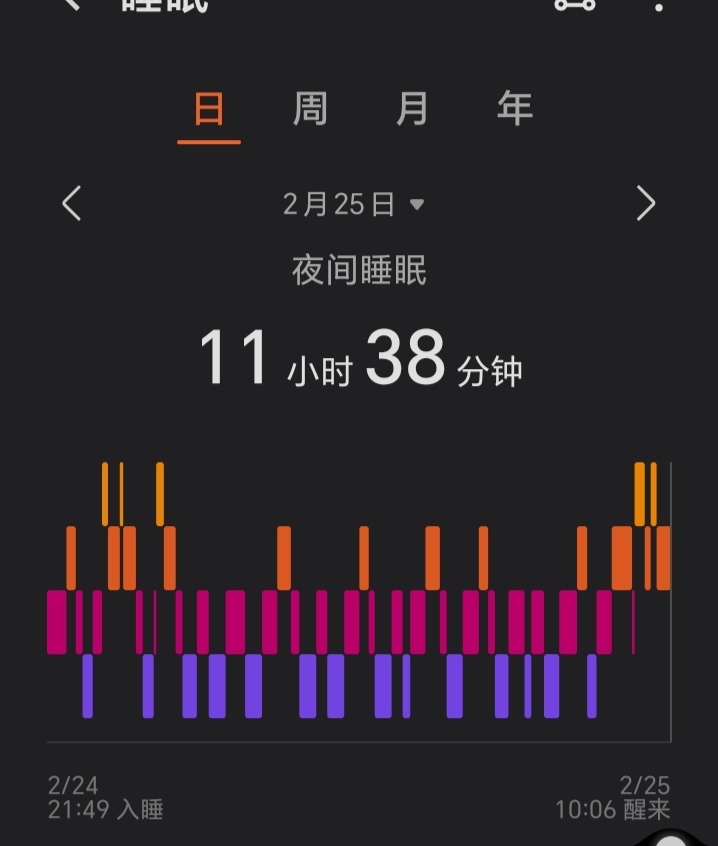Image resolution: width=718 pixels, height=846 pixels.
Task: Go to the next day's sleep
Action: pos(646,204)
